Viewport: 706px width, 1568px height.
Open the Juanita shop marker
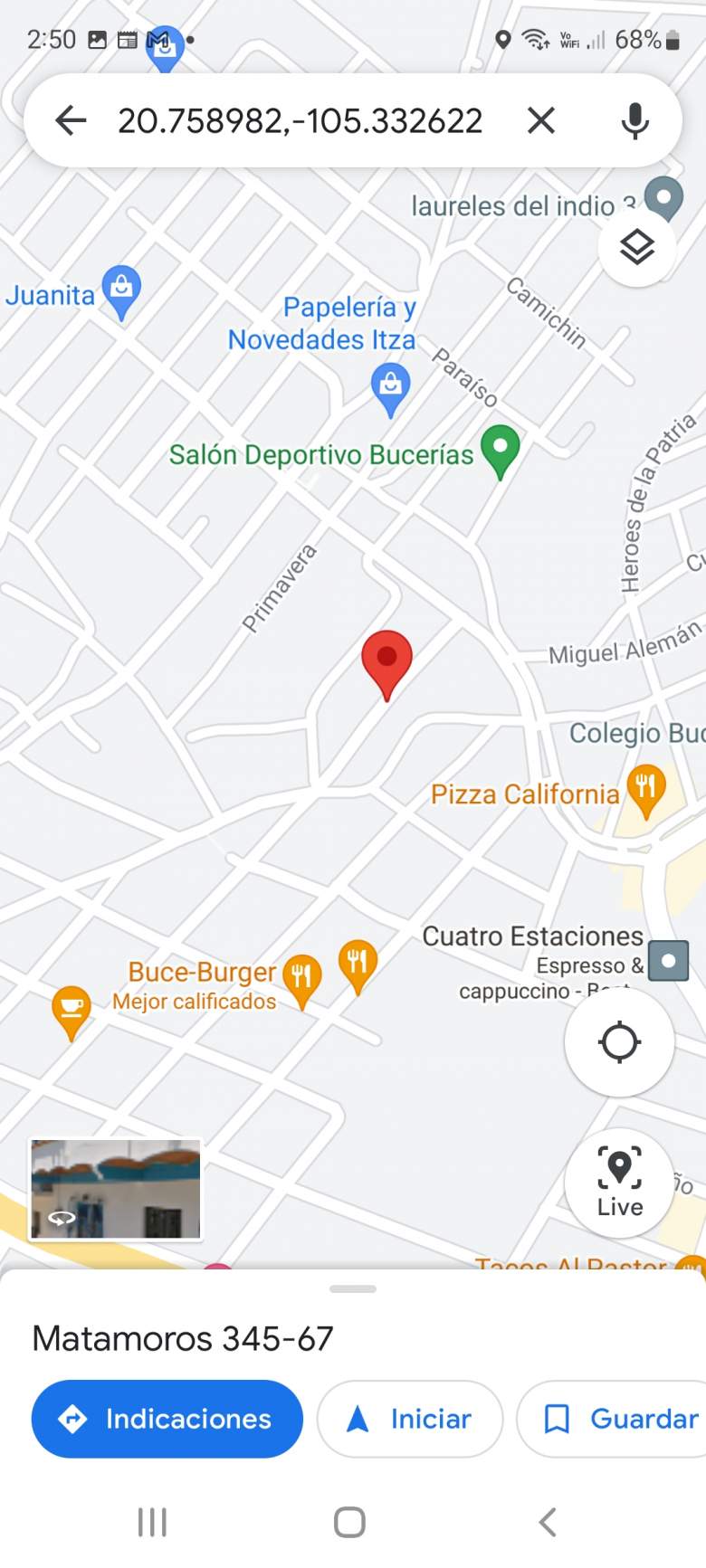pyautogui.click(x=121, y=289)
